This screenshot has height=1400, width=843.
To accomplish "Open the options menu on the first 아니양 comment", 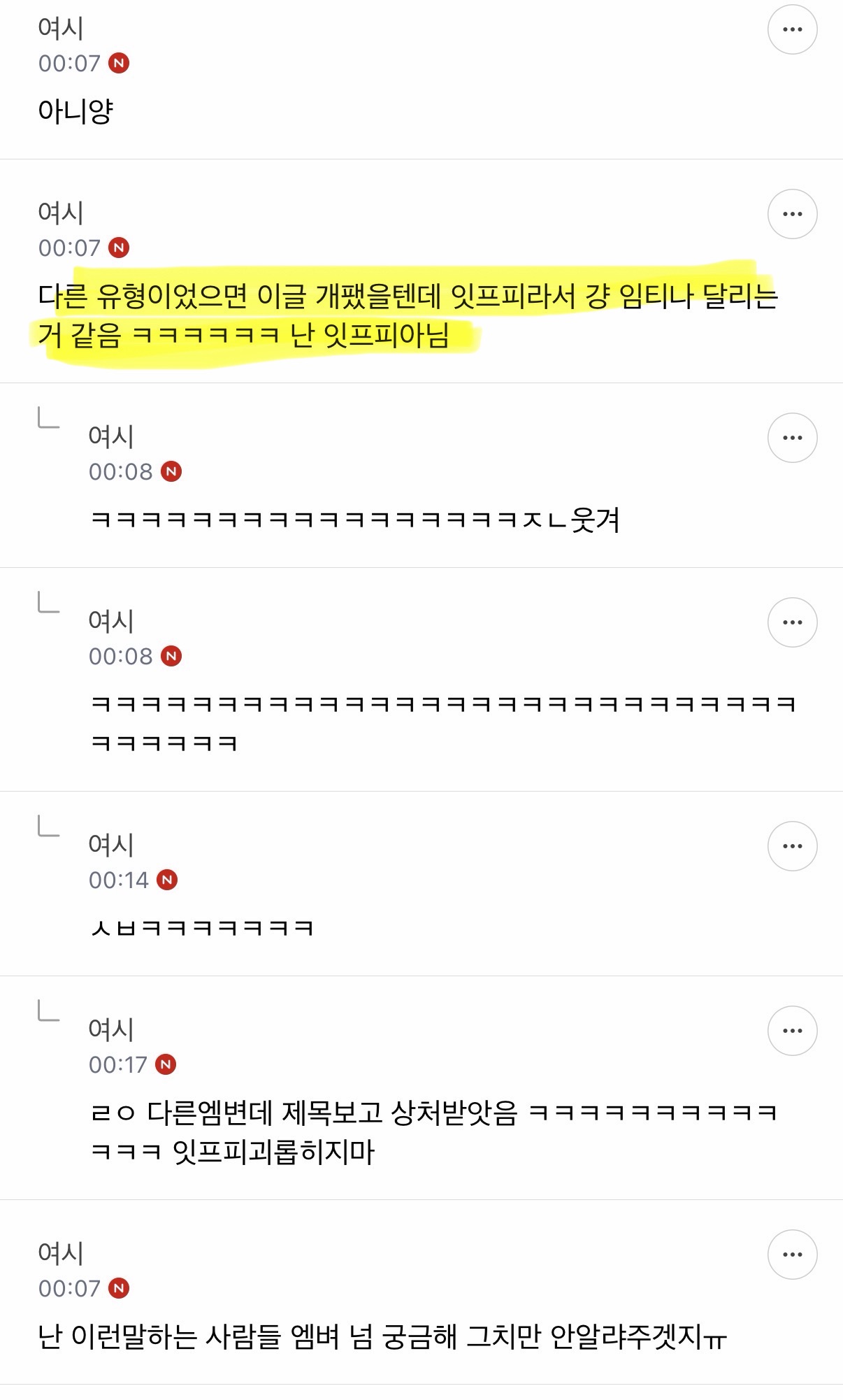I will coord(793,28).
